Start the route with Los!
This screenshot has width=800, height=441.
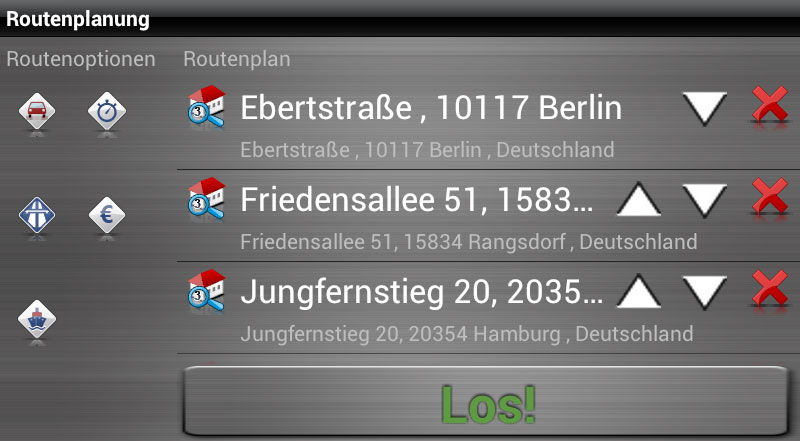point(487,401)
